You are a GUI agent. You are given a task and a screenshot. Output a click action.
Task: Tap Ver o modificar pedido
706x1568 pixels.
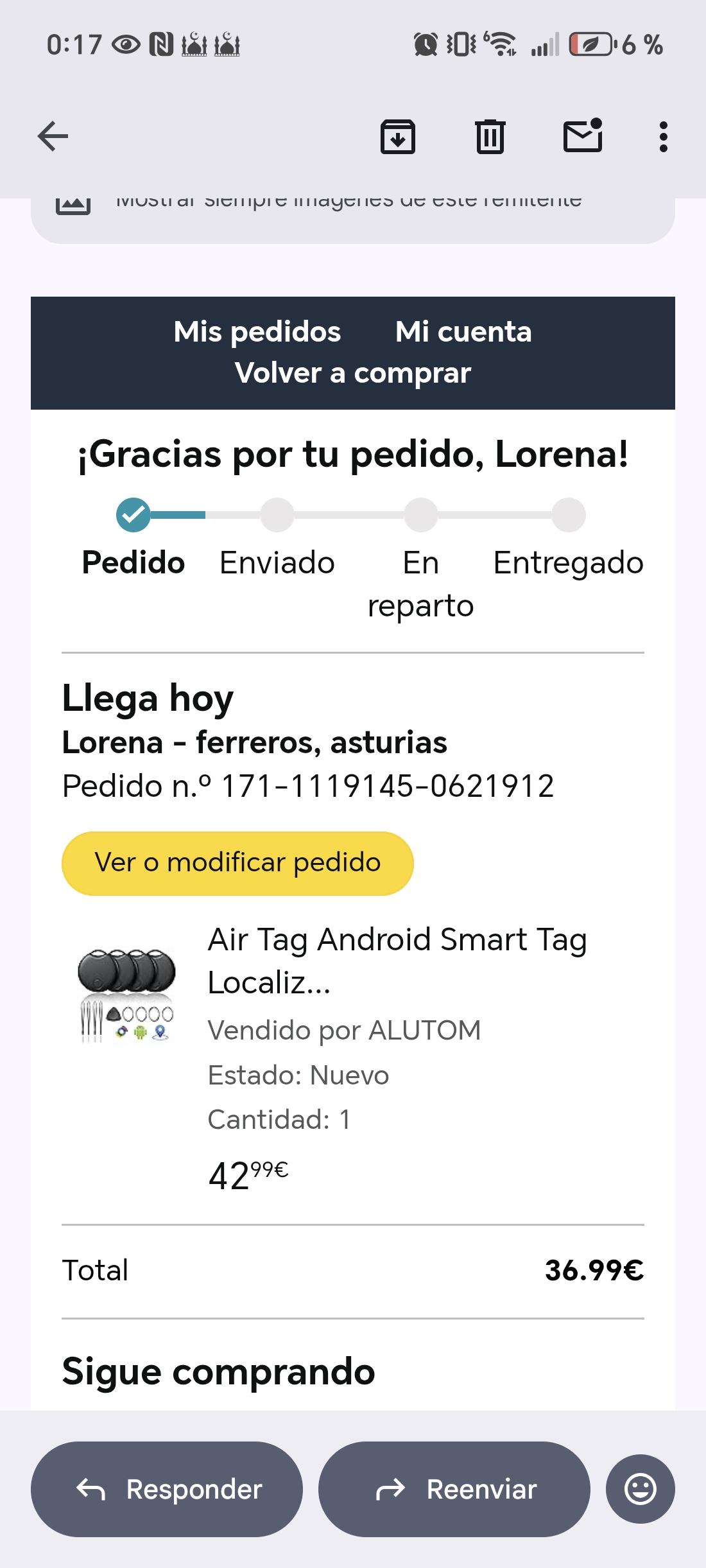[x=237, y=863]
